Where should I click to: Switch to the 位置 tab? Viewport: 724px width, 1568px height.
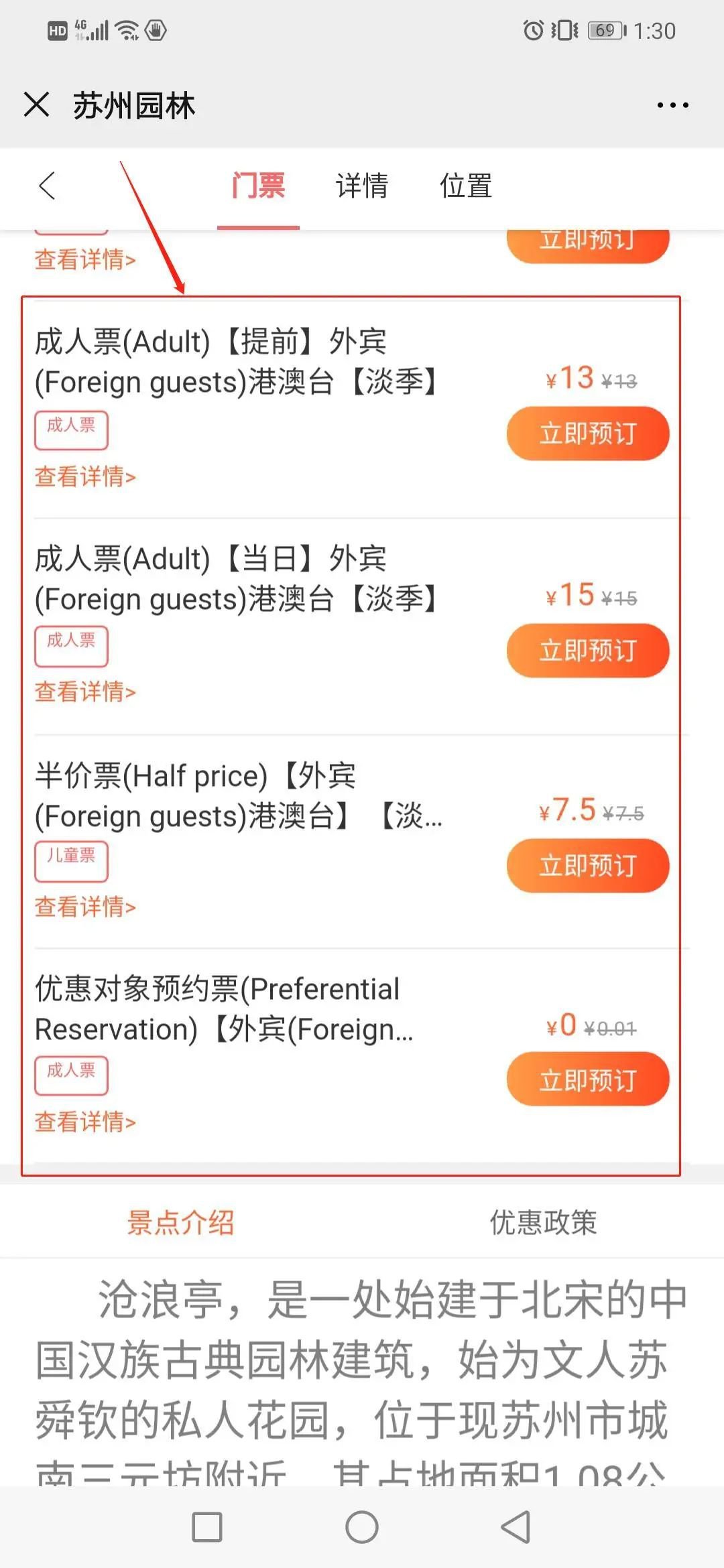[466, 186]
